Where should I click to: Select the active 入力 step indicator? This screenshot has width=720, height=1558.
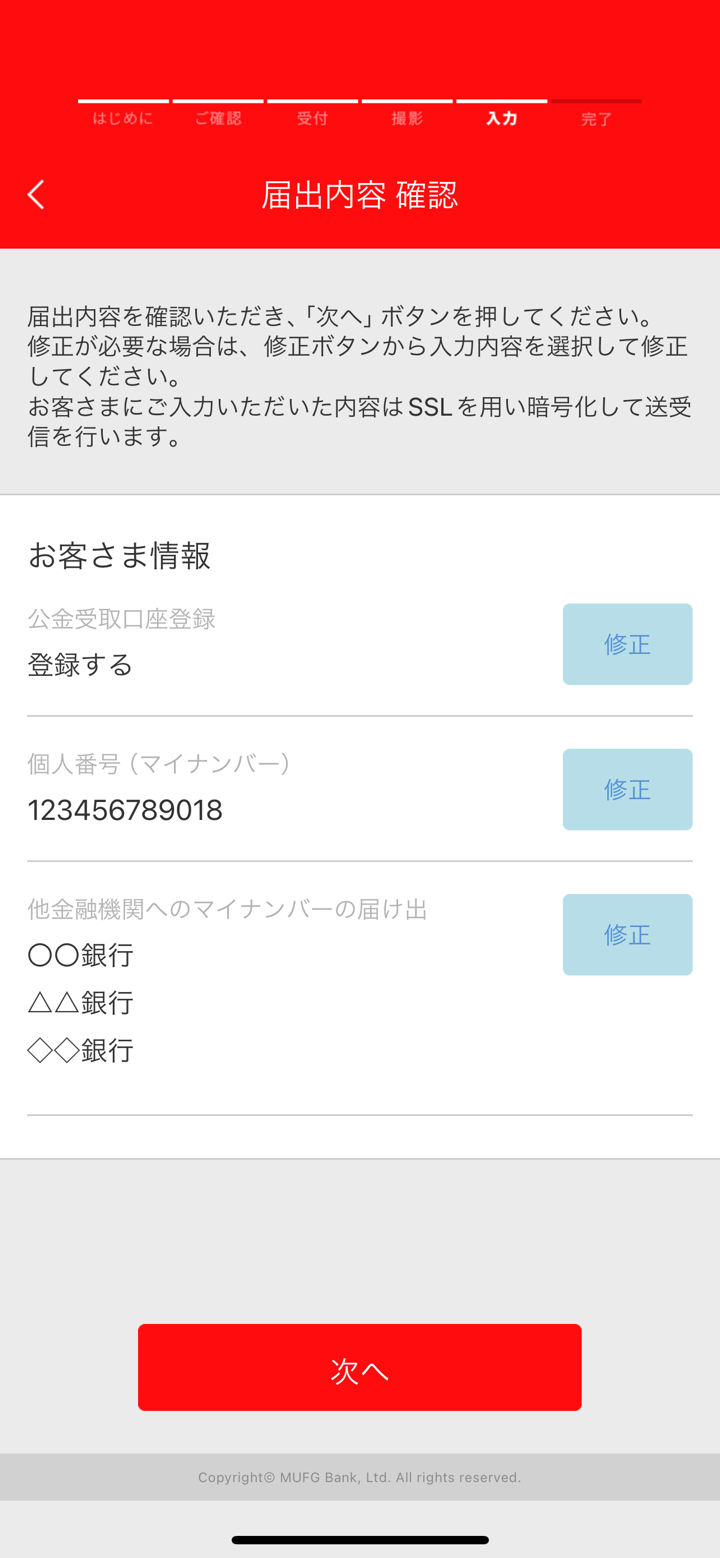[502, 118]
